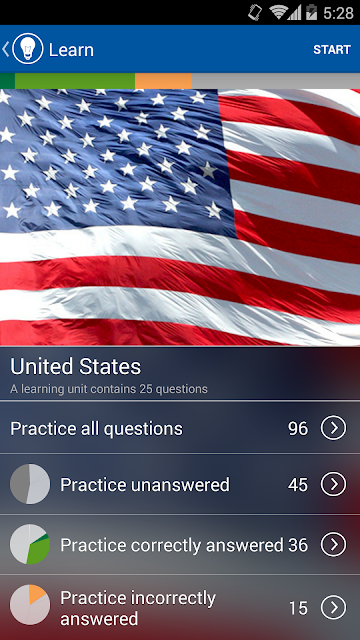Select Practice unanswered row
Viewport: 360px width, 640px height.
pyautogui.click(x=180, y=484)
